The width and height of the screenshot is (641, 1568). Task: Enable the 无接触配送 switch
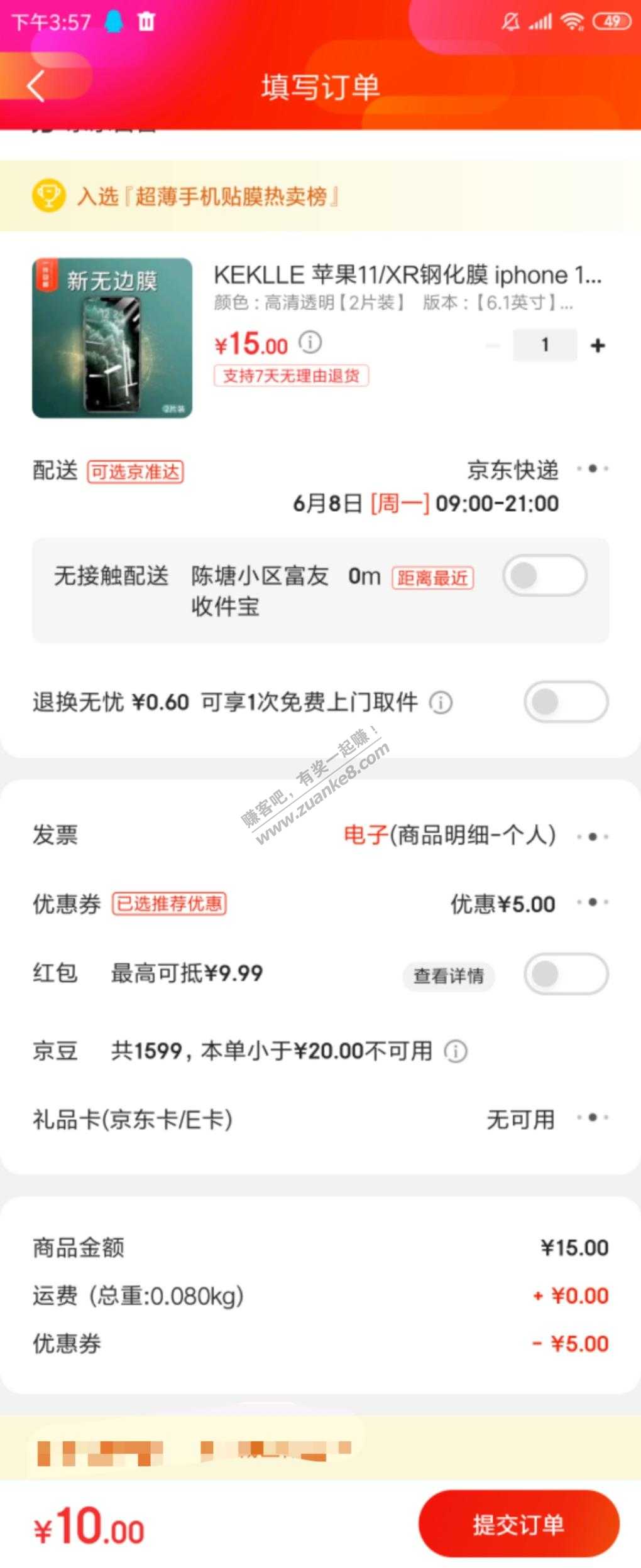[x=544, y=575]
